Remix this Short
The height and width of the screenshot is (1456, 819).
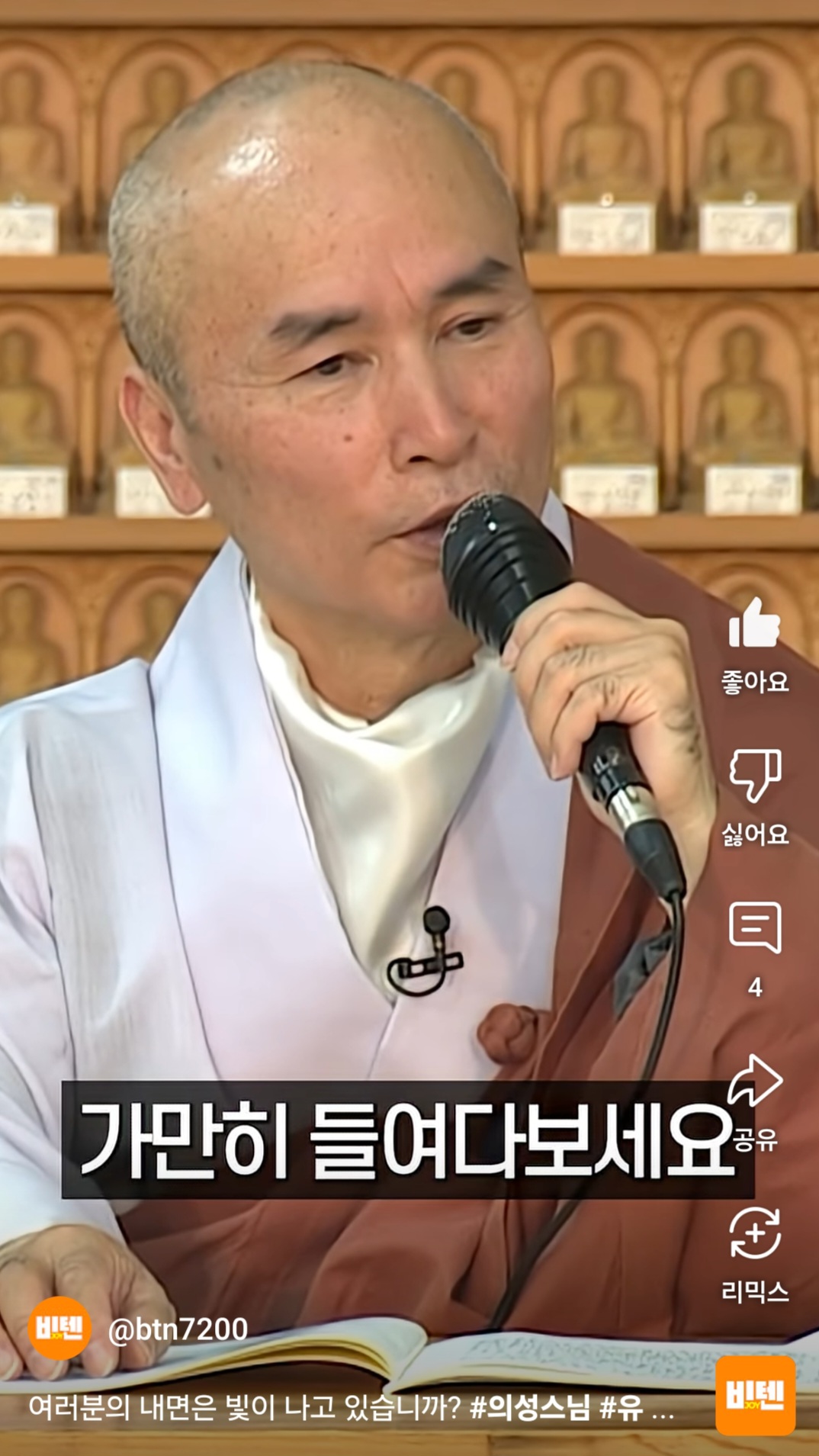point(754,1233)
